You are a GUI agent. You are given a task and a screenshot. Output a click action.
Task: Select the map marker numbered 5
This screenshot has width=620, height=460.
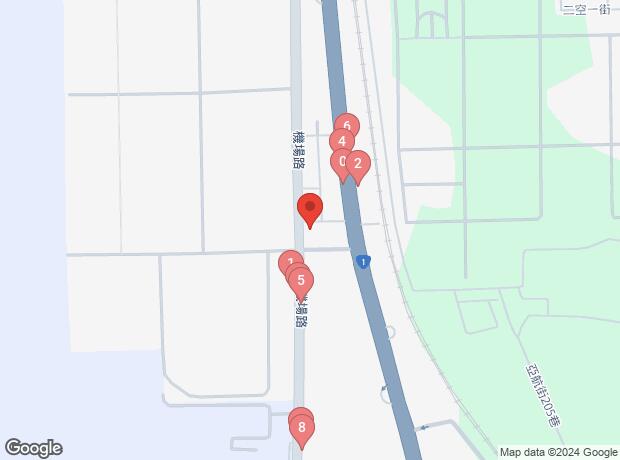[300, 280]
